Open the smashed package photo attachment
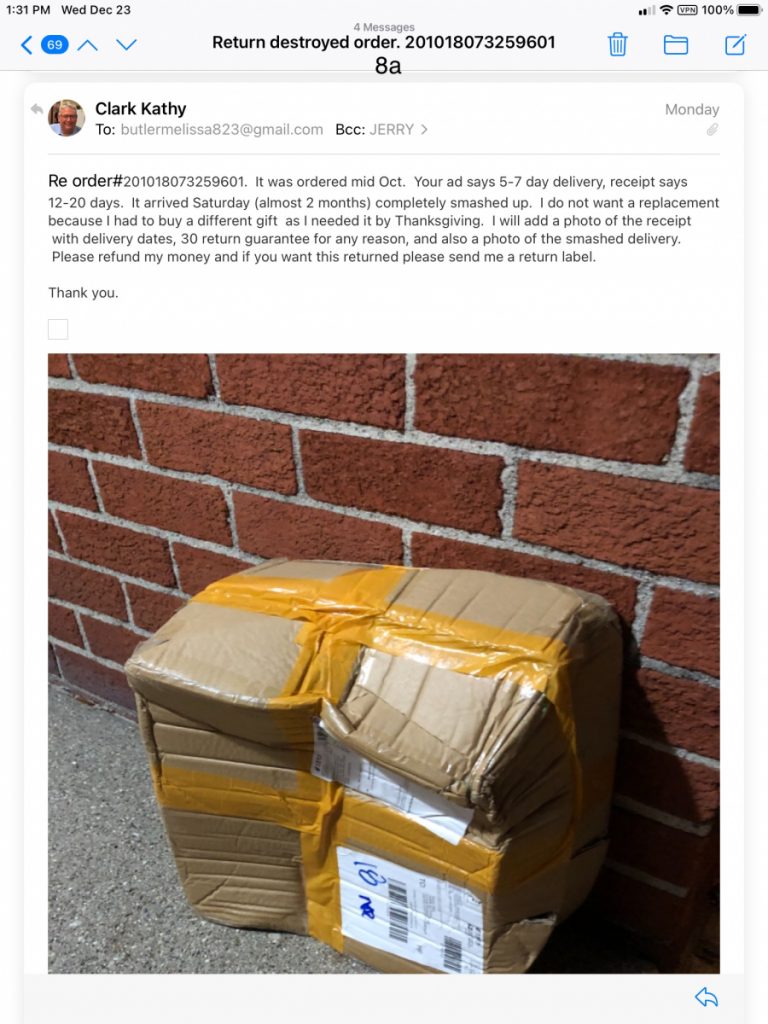768x1024 pixels. tap(383, 662)
